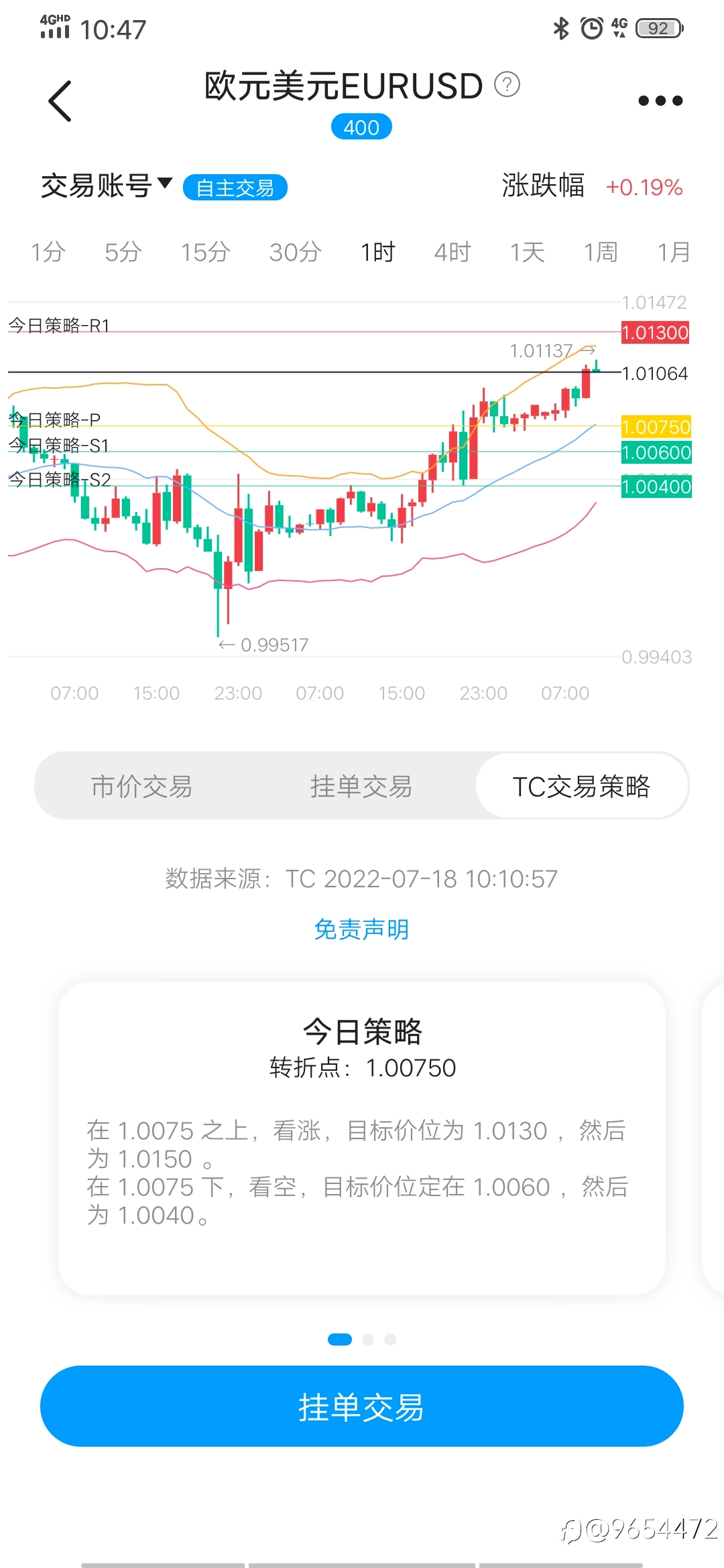The width and height of the screenshot is (724, 1568).
Task: Select the TC交易策略 tab
Action: tap(581, 786)
